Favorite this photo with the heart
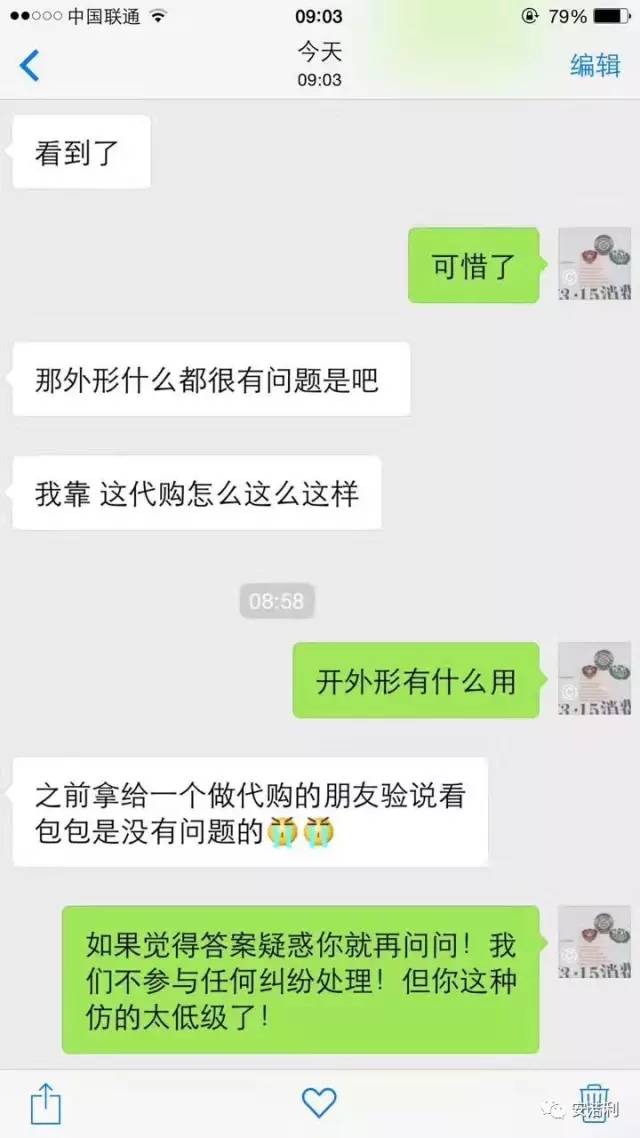This screenshot has height=1138, width=640. [x=319, y=1103]
